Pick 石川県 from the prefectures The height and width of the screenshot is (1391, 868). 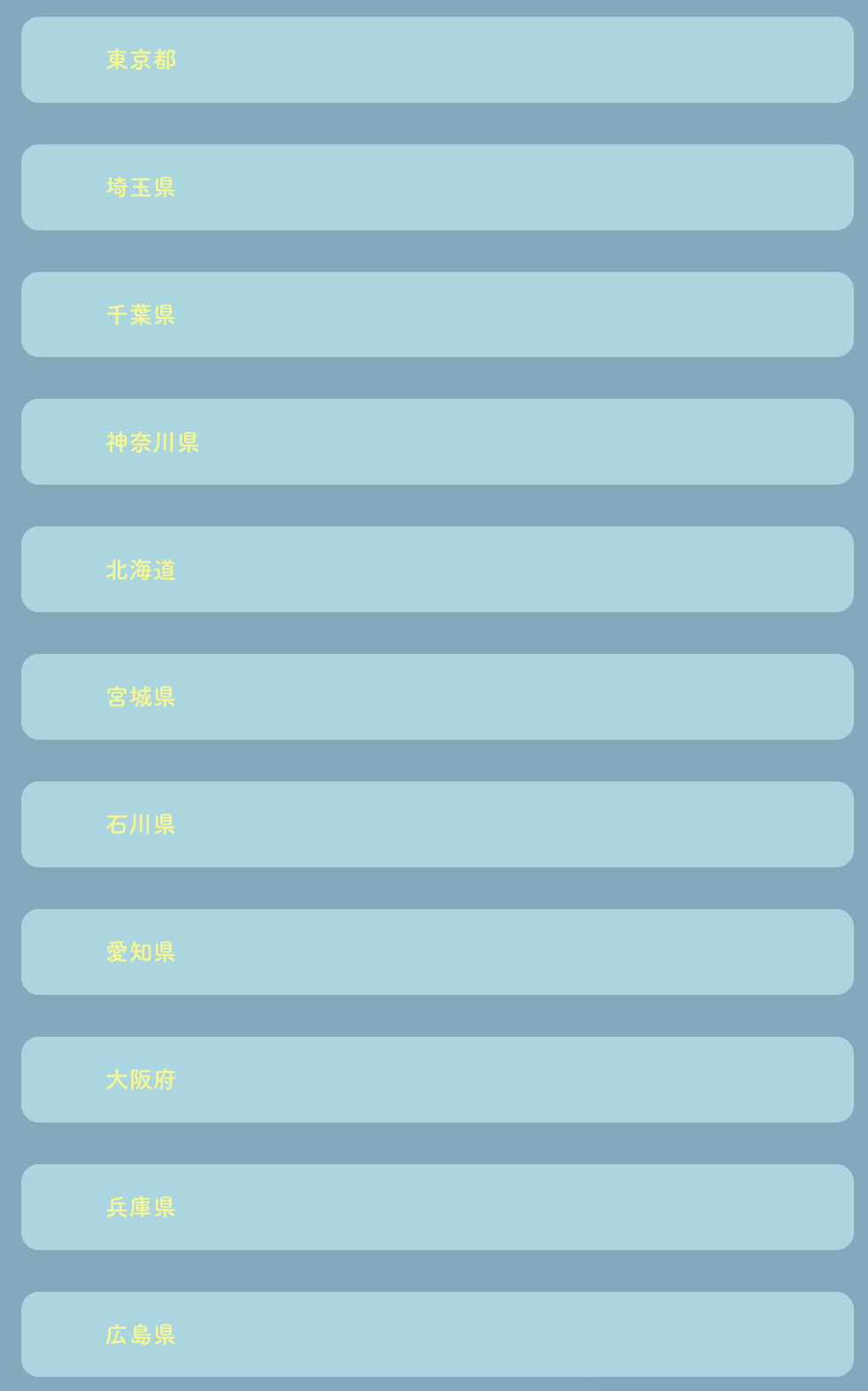click(x=438, y=824)
